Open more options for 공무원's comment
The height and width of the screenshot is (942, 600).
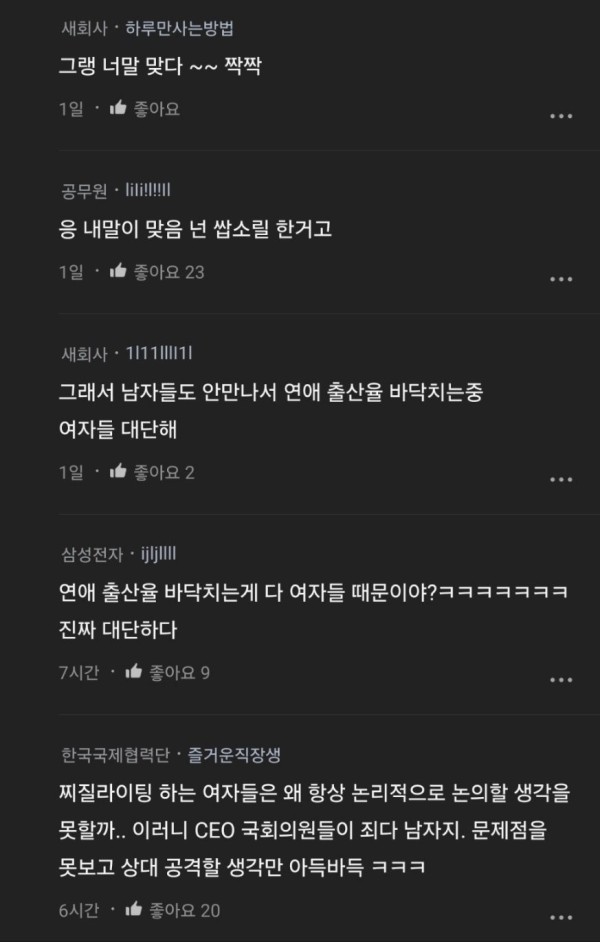[x=561, y=279]
